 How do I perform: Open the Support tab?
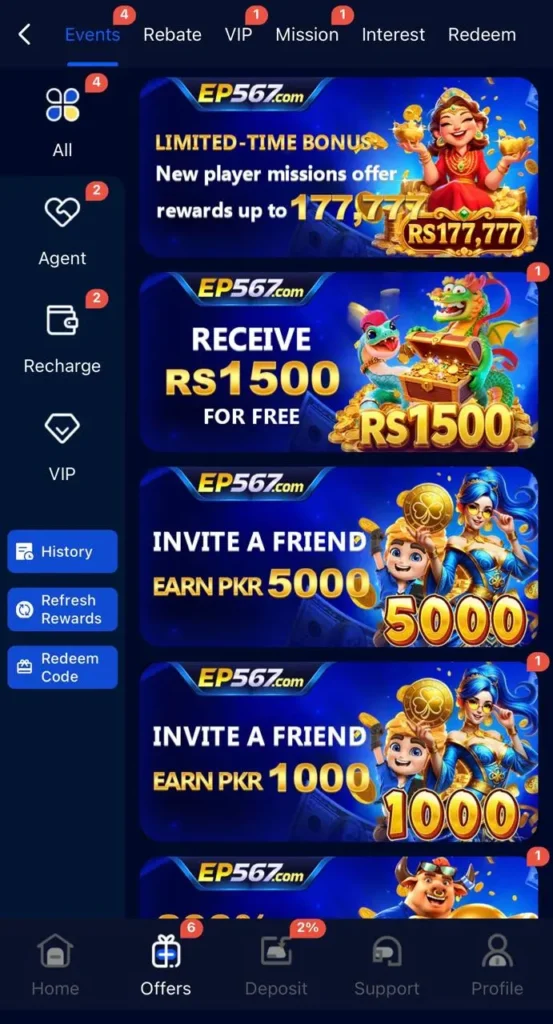click(x=387, y=965)
